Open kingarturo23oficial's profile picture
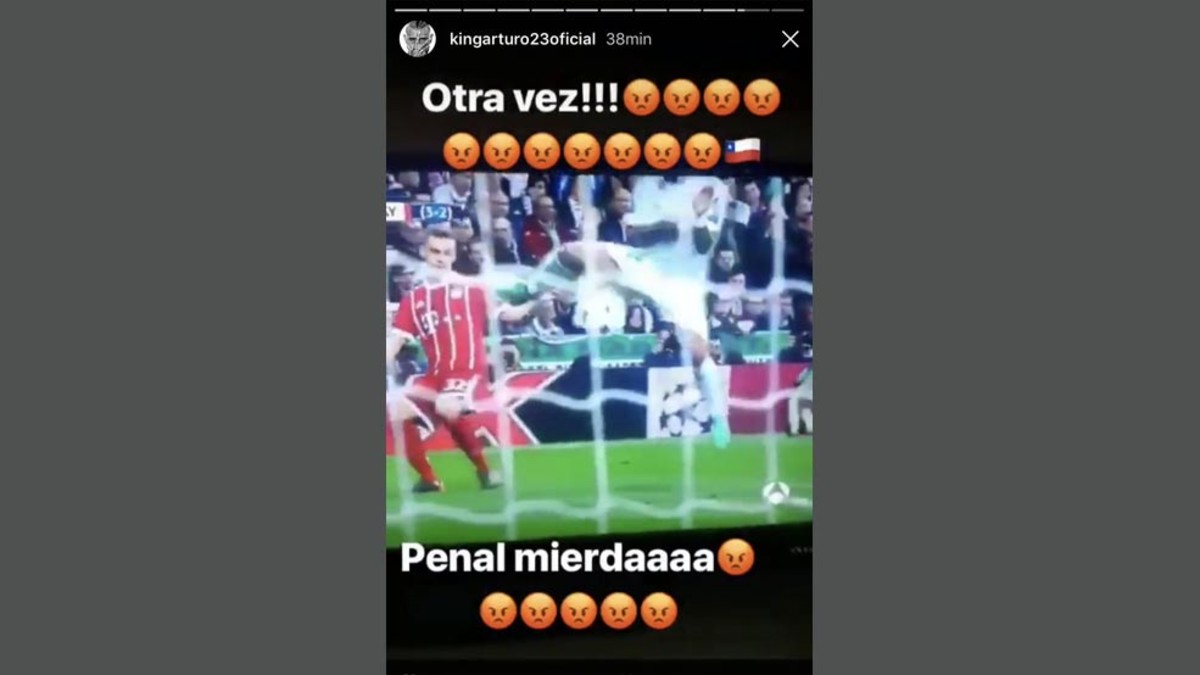 coord(417,39)
